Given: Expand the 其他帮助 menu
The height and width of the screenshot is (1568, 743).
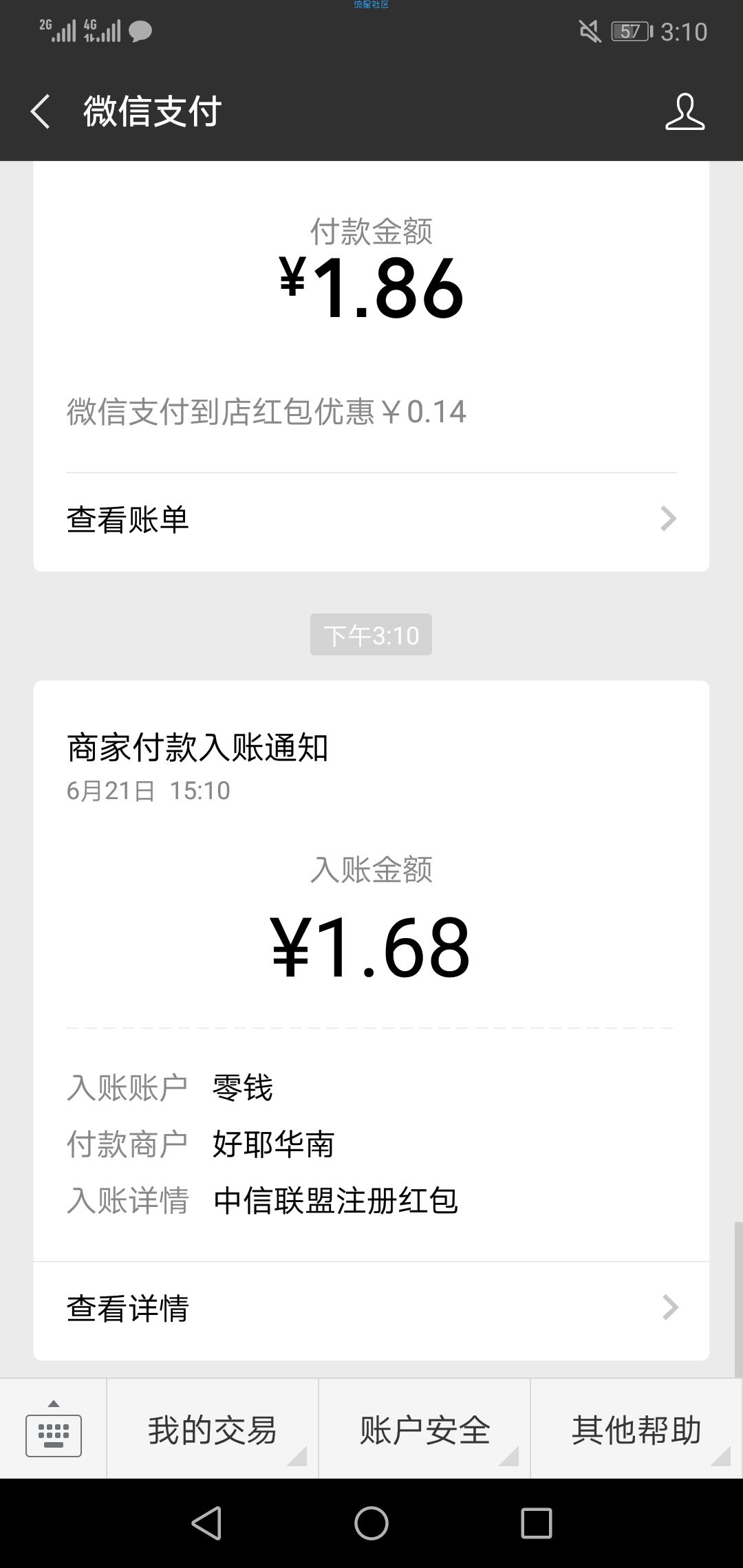Looking at the screenshot, I should pyautogui.click(x=637, y=1429).
